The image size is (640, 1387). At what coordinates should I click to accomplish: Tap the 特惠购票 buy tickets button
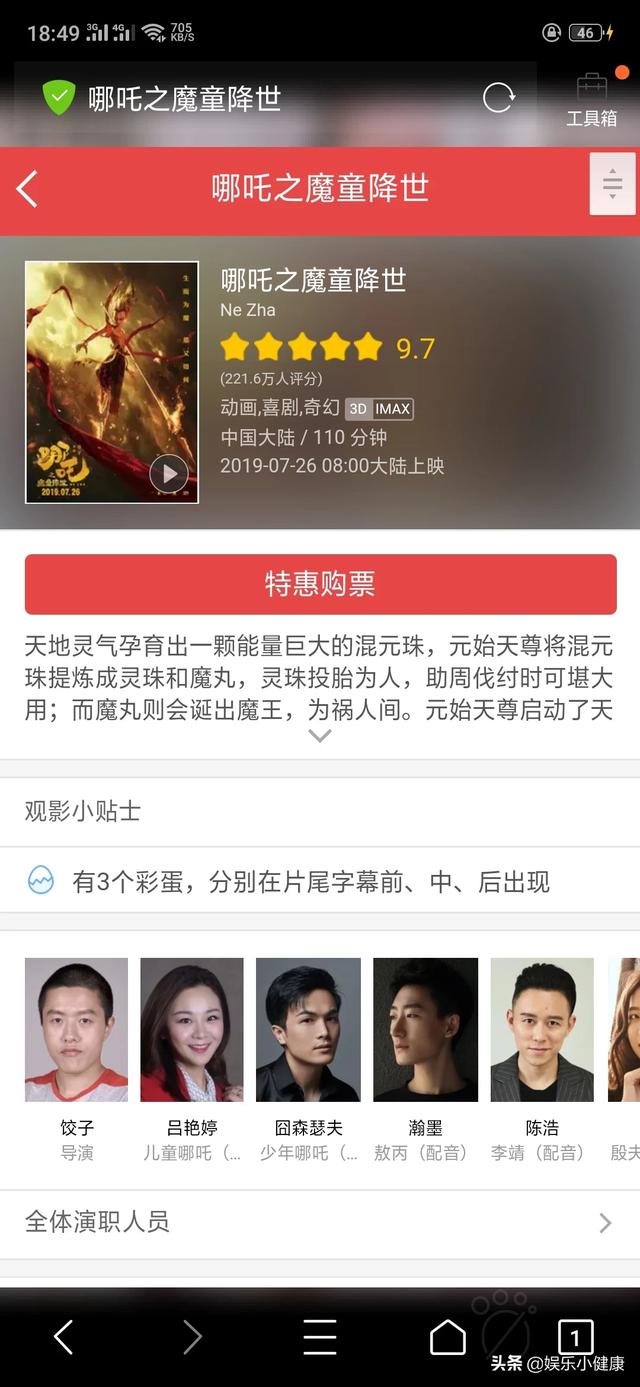point(320,584)
